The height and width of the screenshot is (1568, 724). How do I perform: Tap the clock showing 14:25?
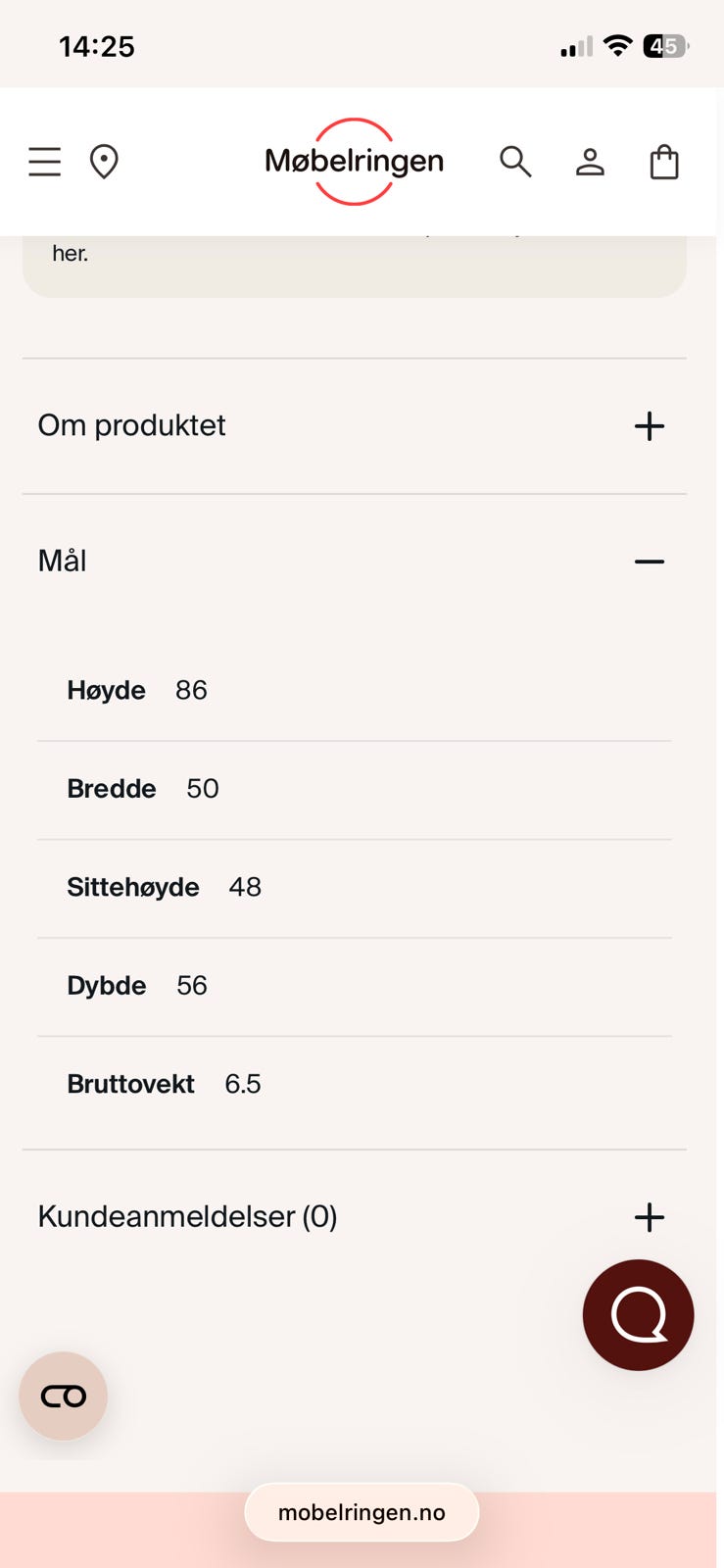[x=97, y=45]
